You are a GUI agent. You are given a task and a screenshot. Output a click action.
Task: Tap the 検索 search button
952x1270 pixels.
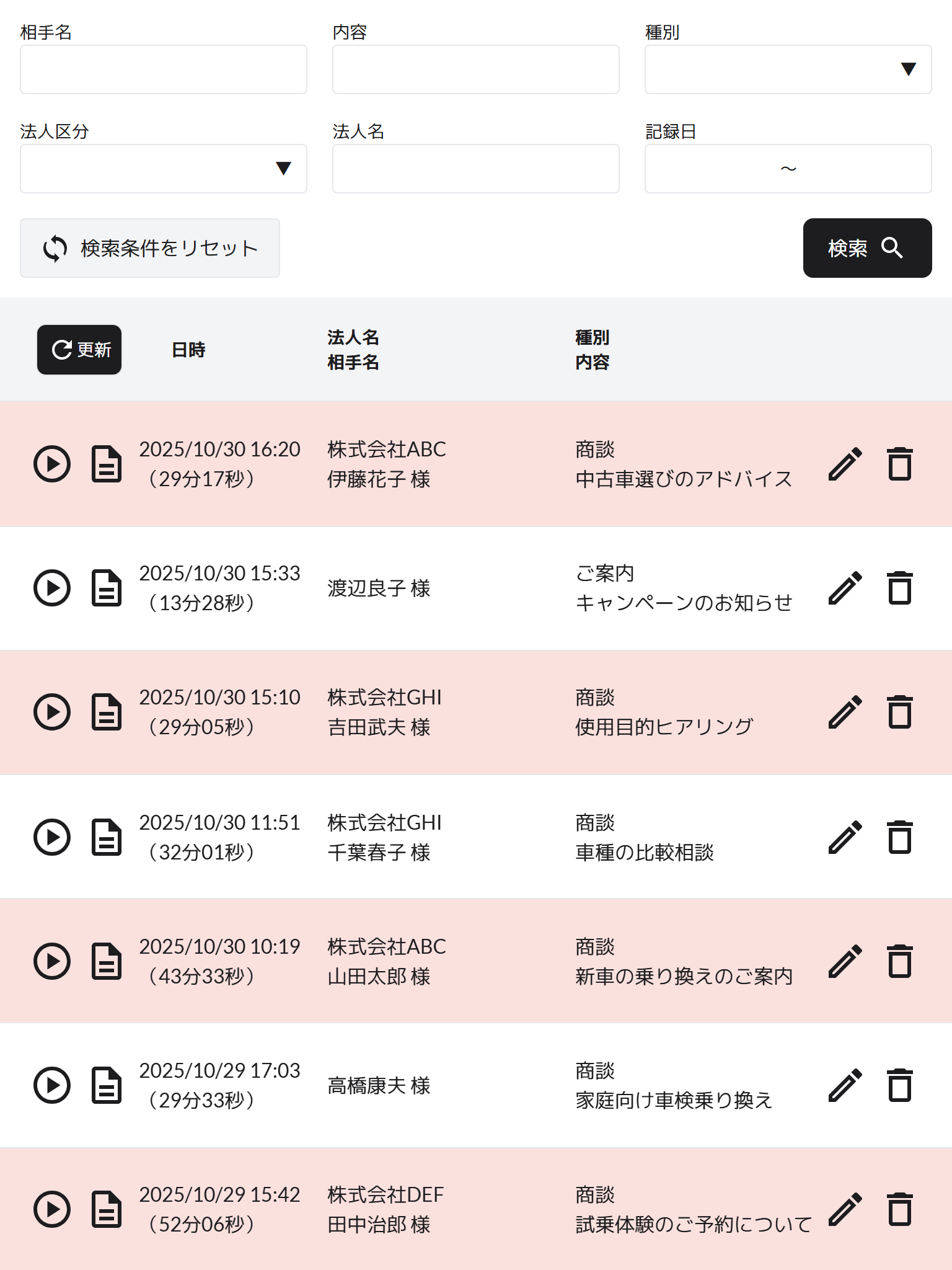(867, 248)
